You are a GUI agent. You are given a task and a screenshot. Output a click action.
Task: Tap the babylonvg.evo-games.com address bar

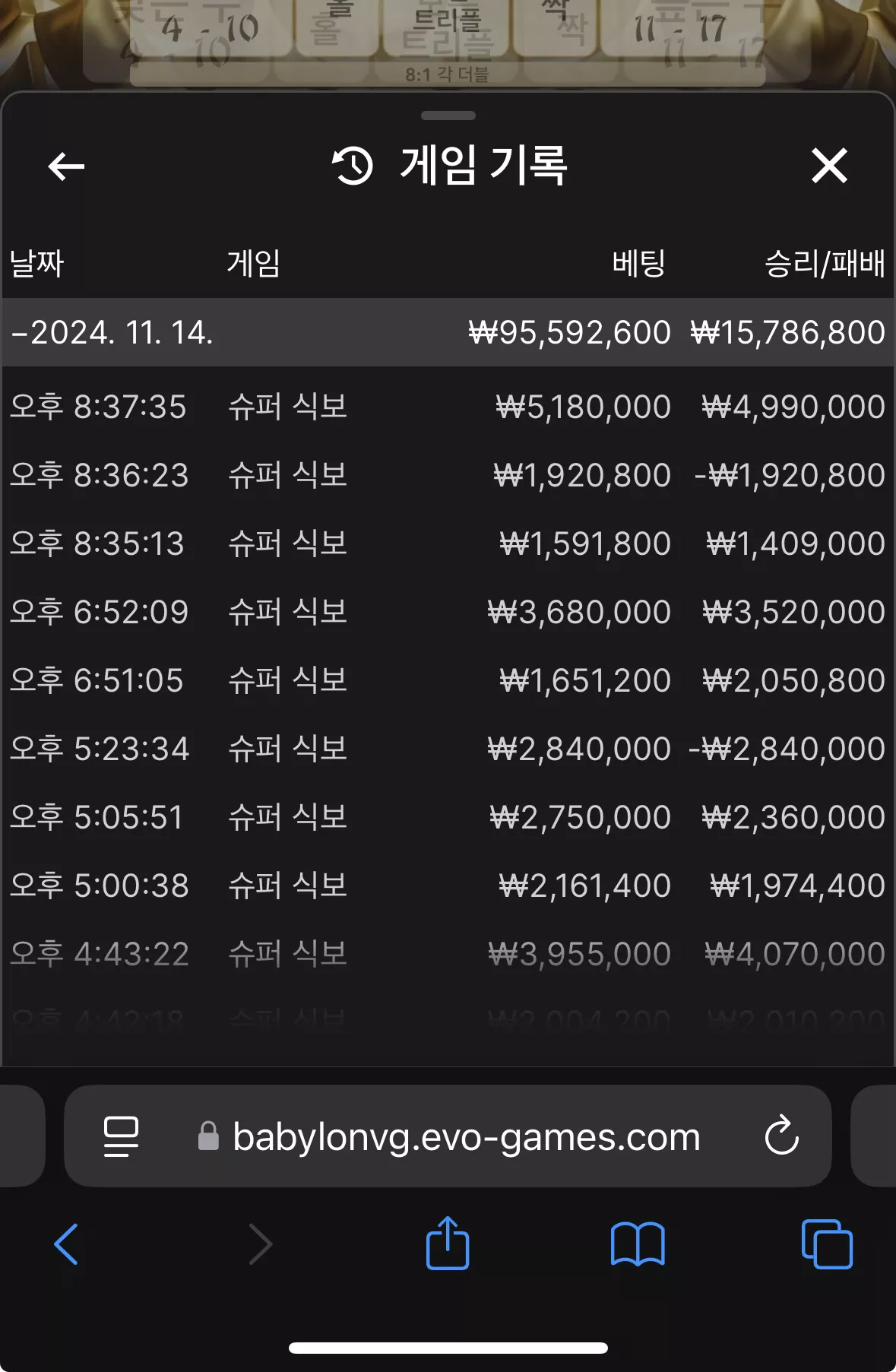tap(465, 1137)
